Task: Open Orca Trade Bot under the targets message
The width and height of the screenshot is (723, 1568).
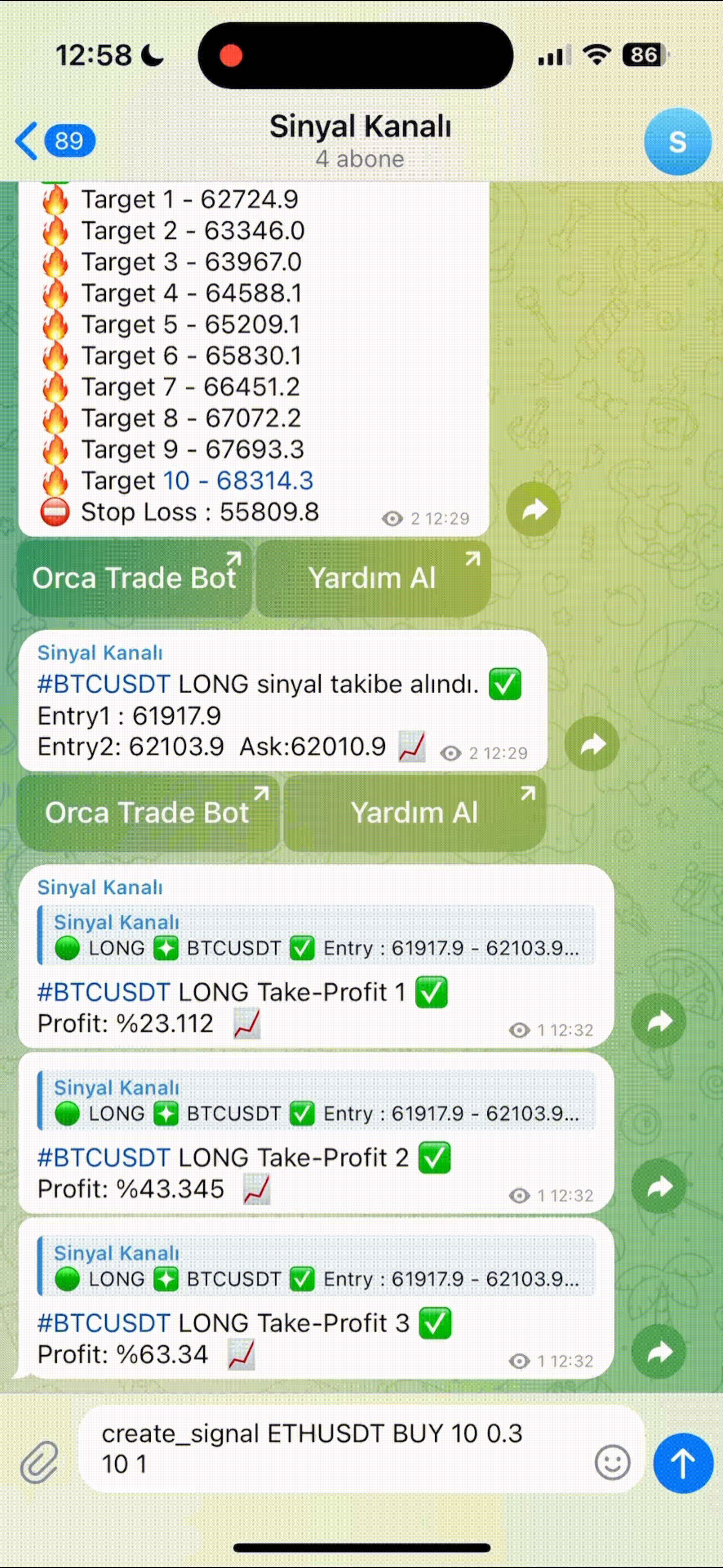Action: (x=135, y=578)
